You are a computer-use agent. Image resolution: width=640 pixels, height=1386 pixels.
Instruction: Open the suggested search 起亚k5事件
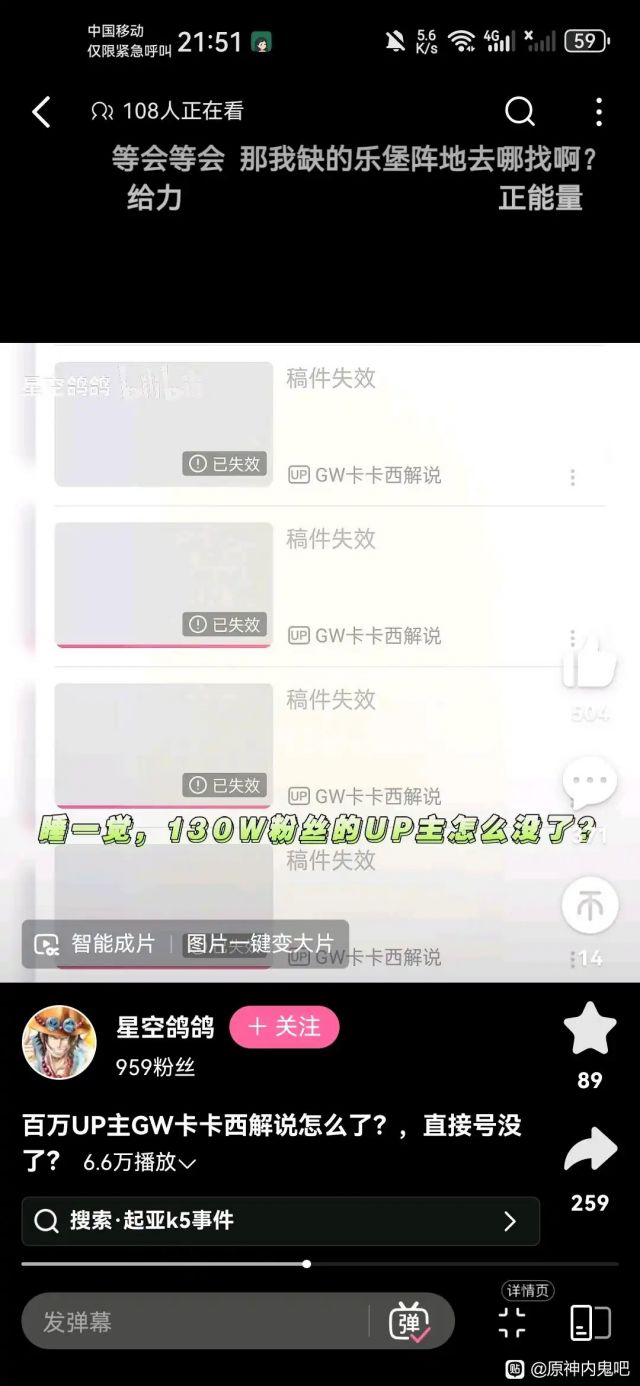(280, 1221)
